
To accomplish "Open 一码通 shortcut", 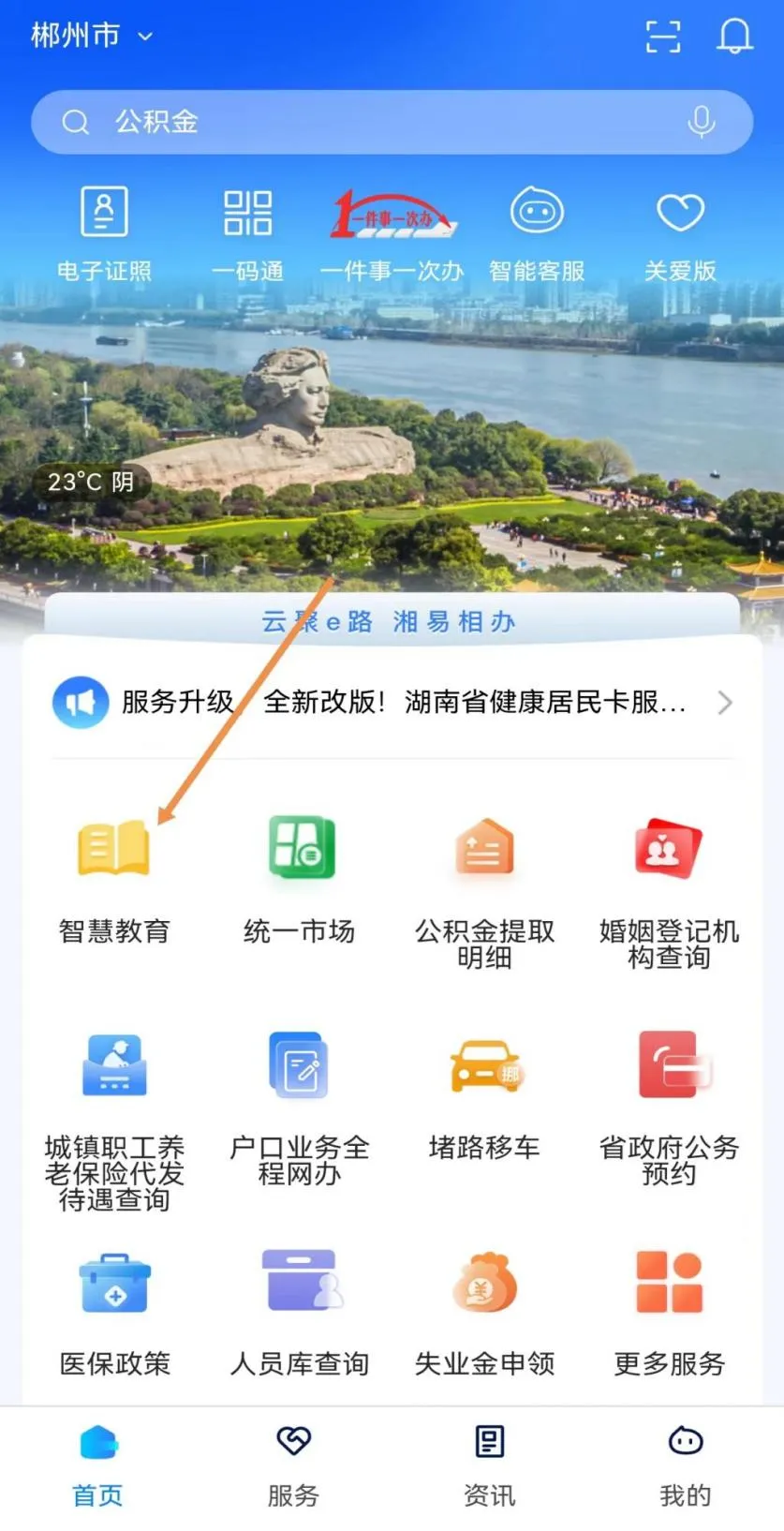I will click(x=247, y=231).
